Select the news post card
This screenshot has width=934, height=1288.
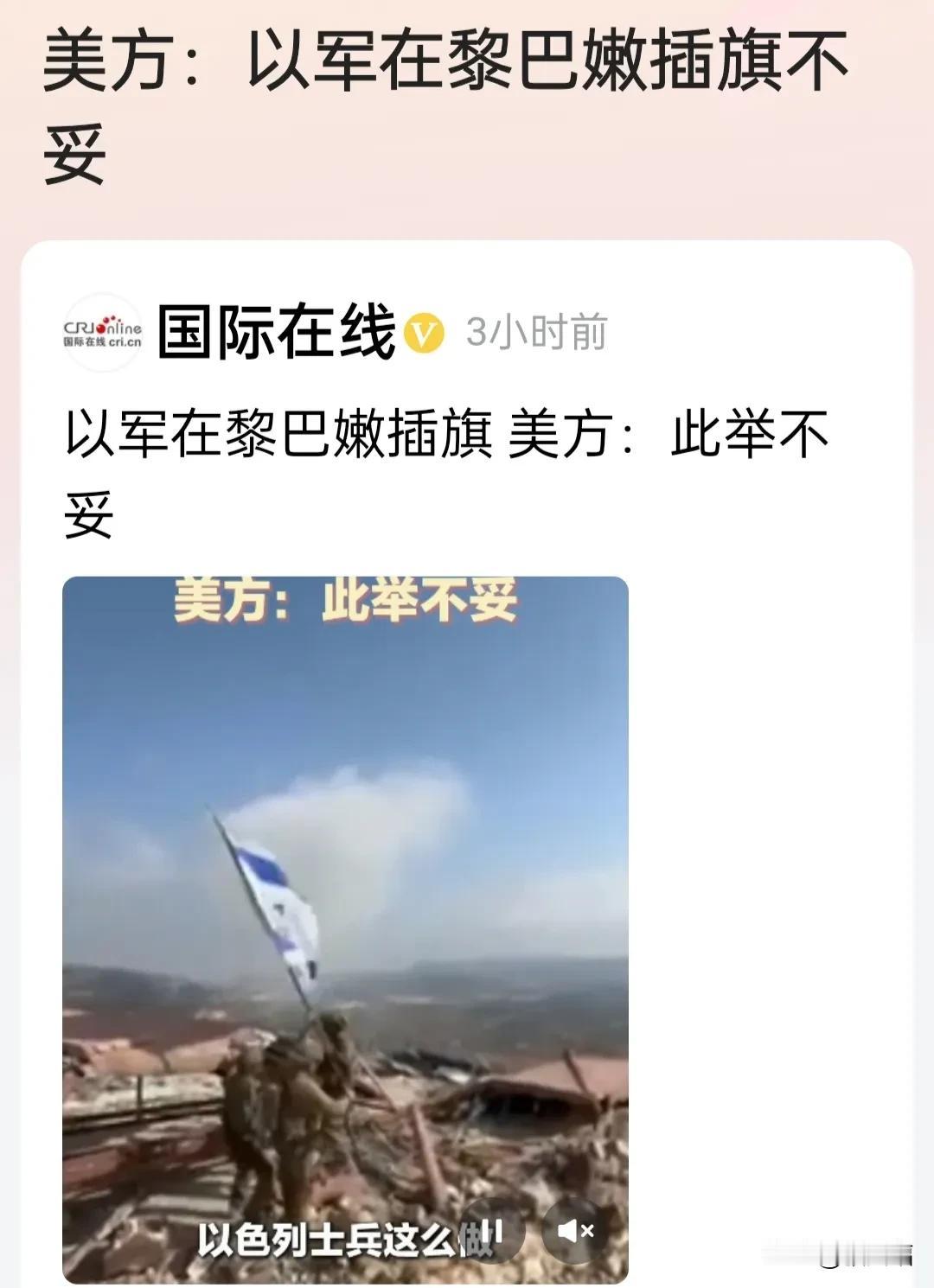pyautogui.click(x=467, y=761)
